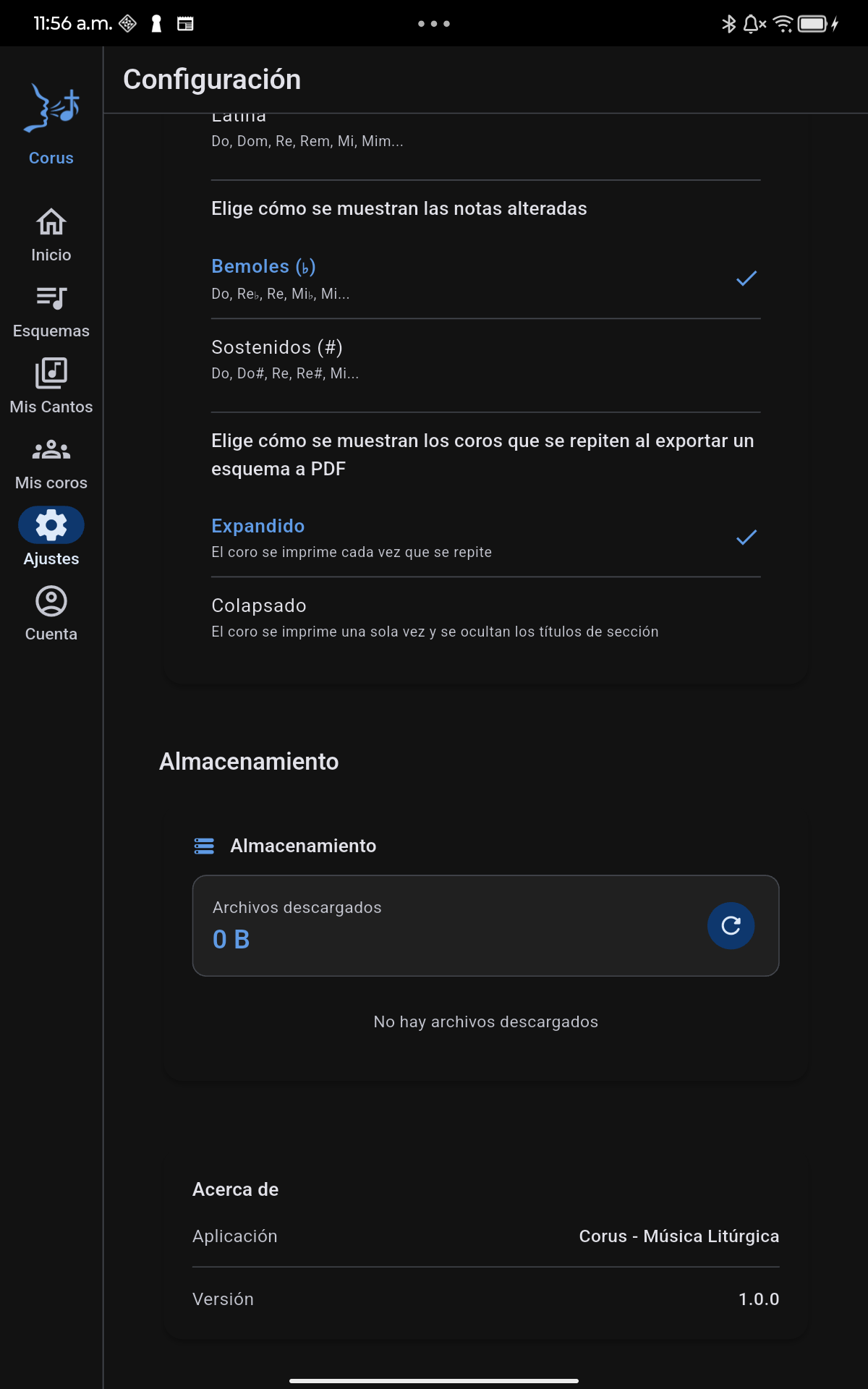Switch to Mis Cantos

pyautogui.click(x=51, y=387)
